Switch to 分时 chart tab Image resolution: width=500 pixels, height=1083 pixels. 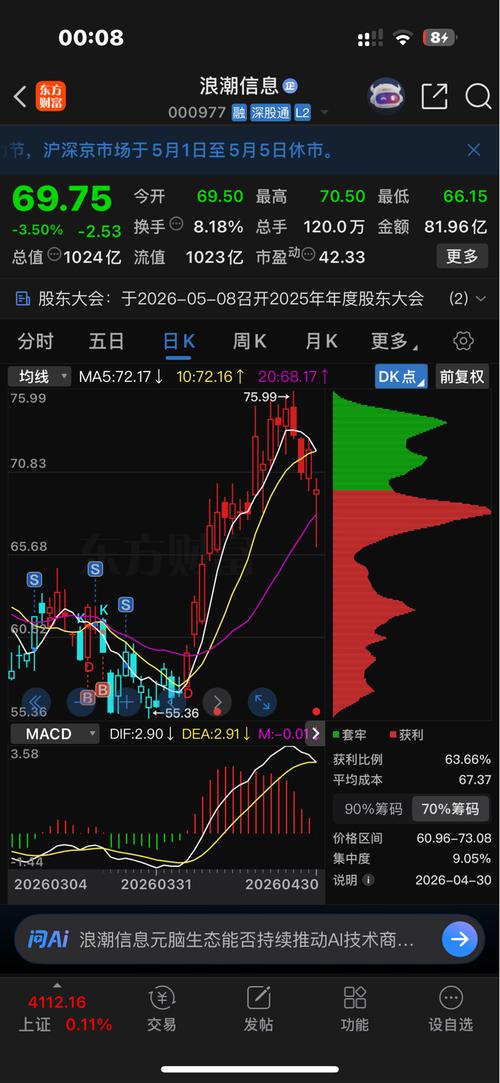point(36,341)
